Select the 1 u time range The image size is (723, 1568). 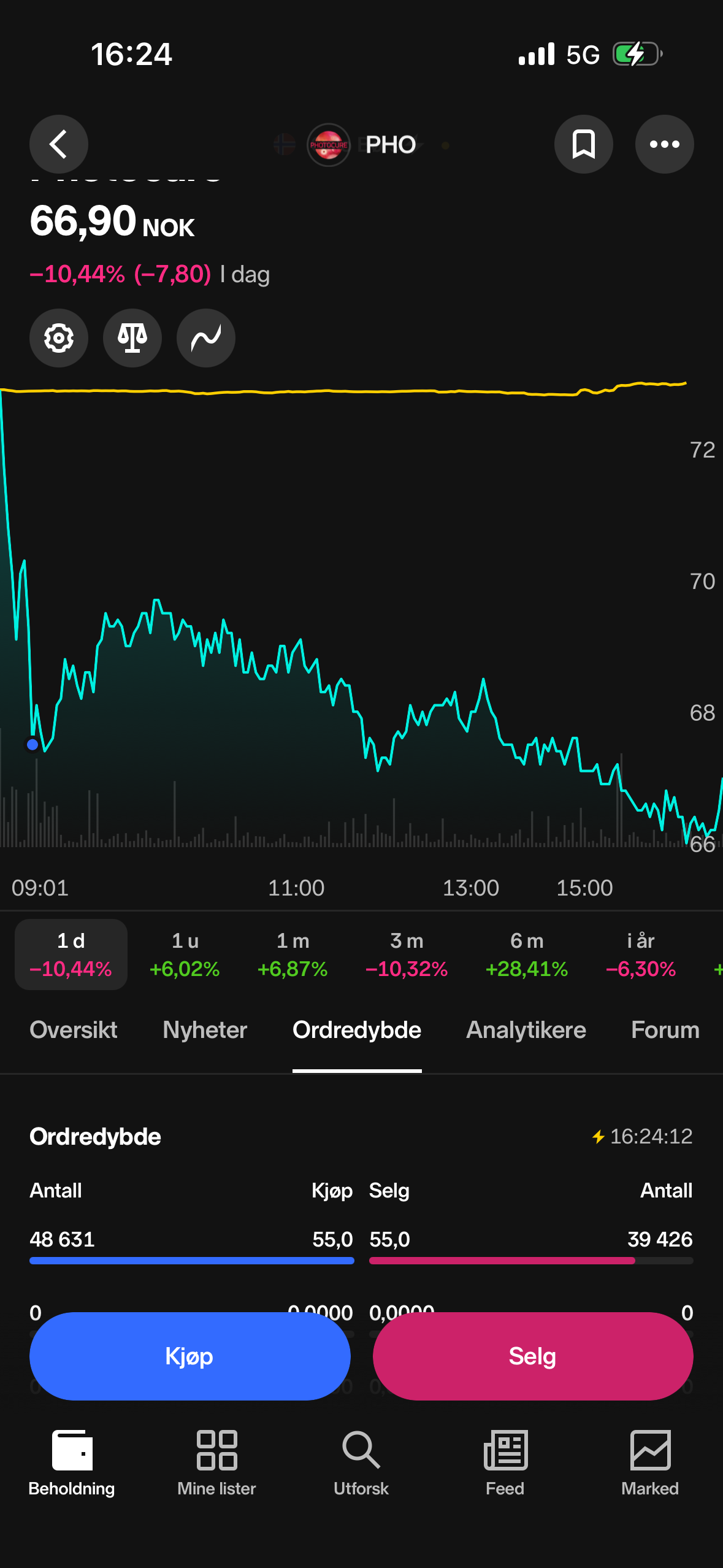pyautogui.click(x=185, y=955)
